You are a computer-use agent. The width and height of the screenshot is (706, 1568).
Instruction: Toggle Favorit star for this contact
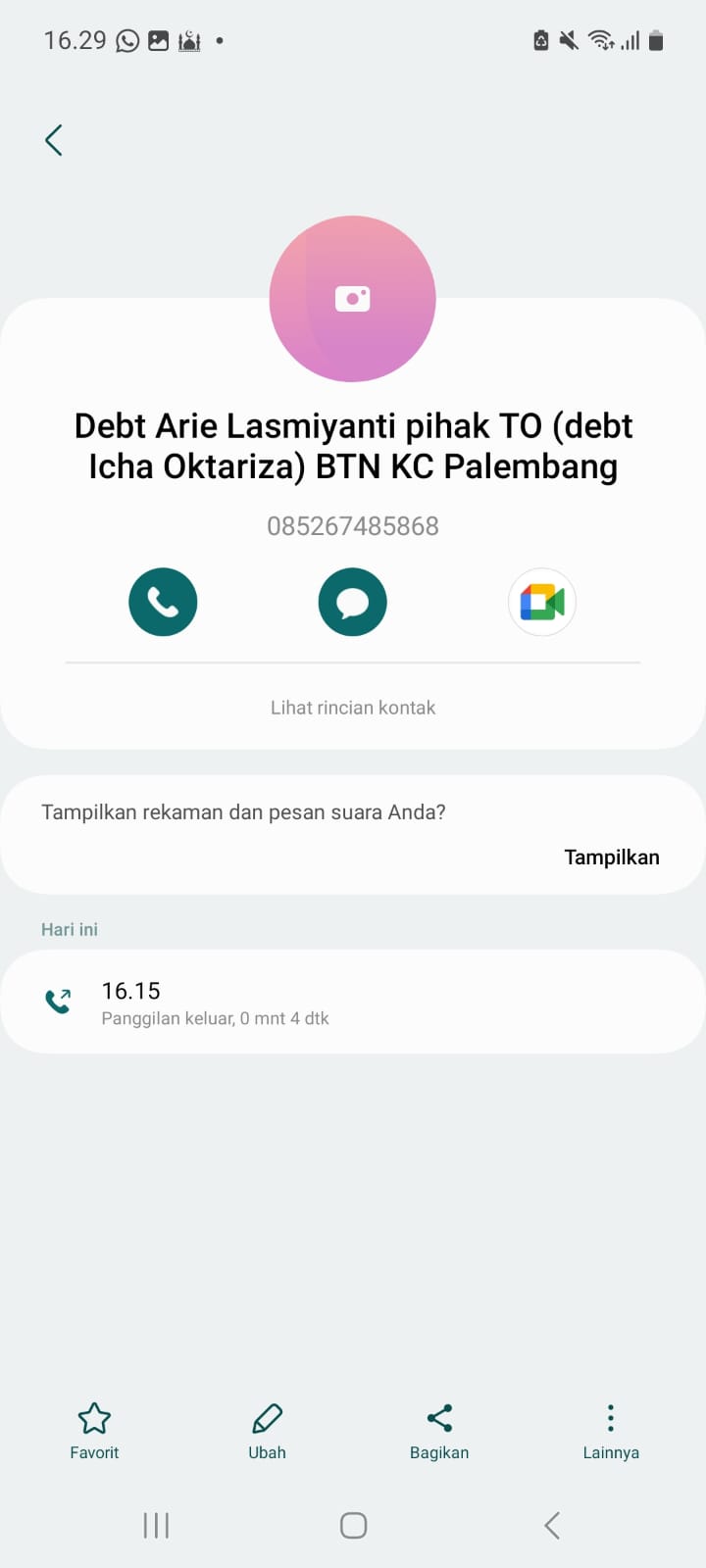[94, 1417]
